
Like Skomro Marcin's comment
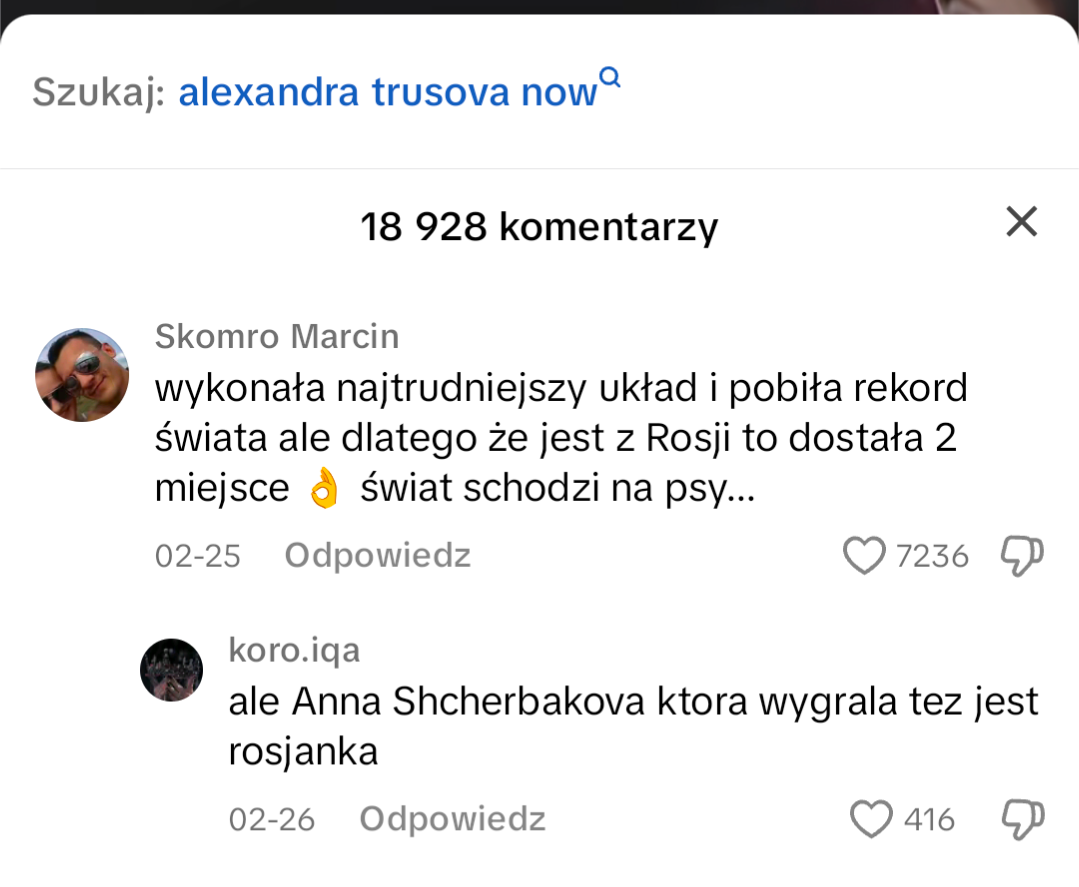point(865,556)
